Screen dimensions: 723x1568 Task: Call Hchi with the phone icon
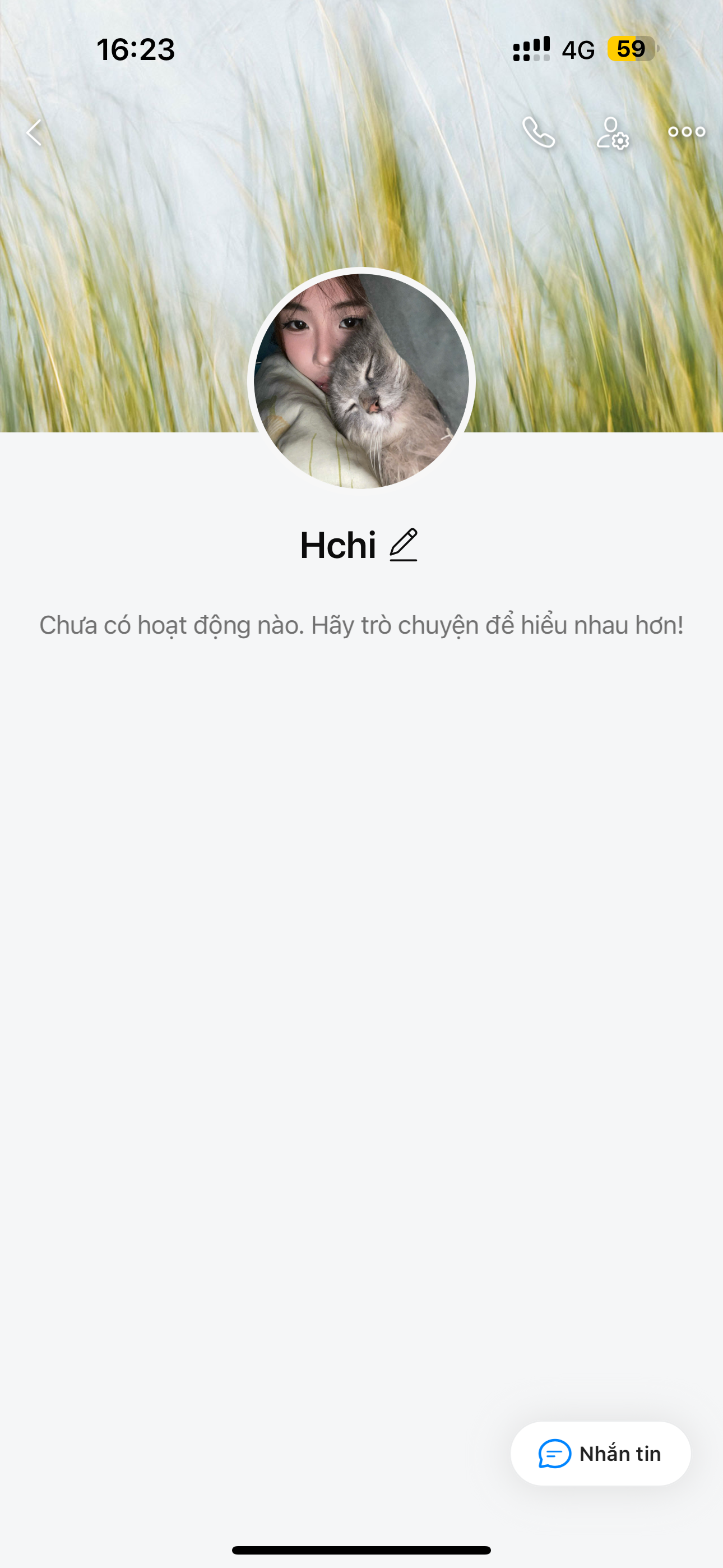coord(539,132)
